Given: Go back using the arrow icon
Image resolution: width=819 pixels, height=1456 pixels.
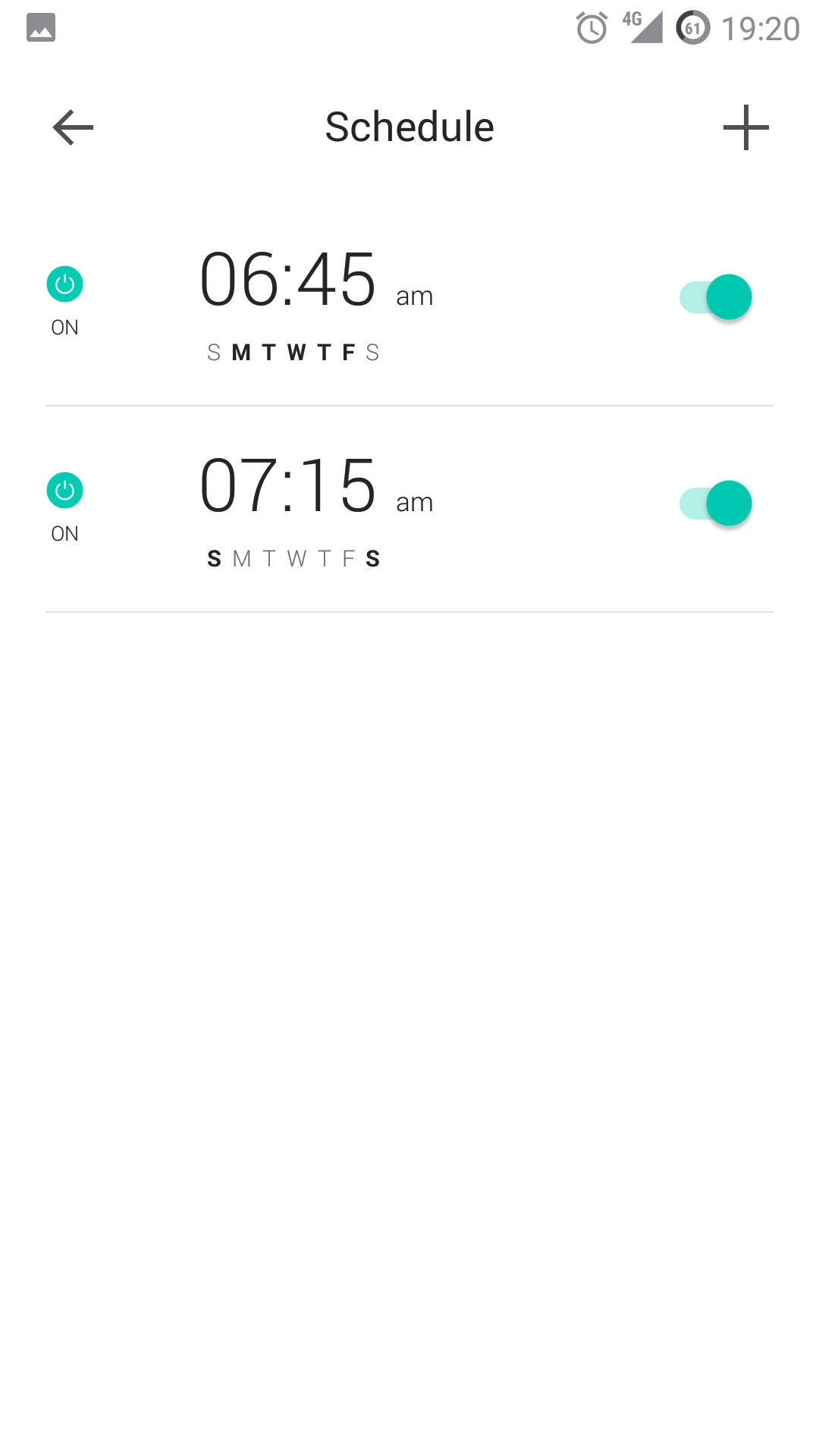Looking at the screenshot, I should tap(73, 127).
